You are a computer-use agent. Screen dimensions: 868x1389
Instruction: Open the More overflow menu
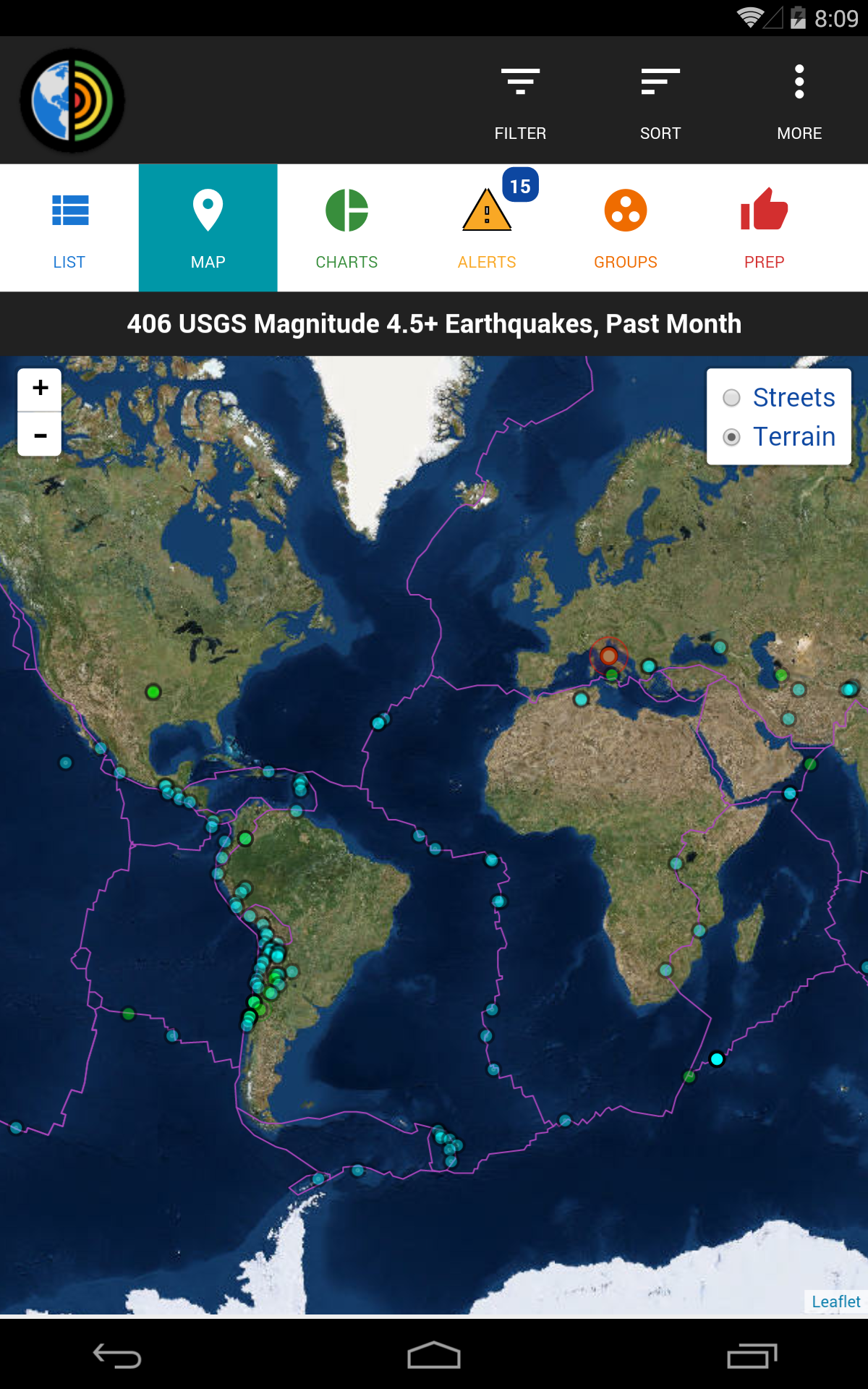click(x=799, y=100)
